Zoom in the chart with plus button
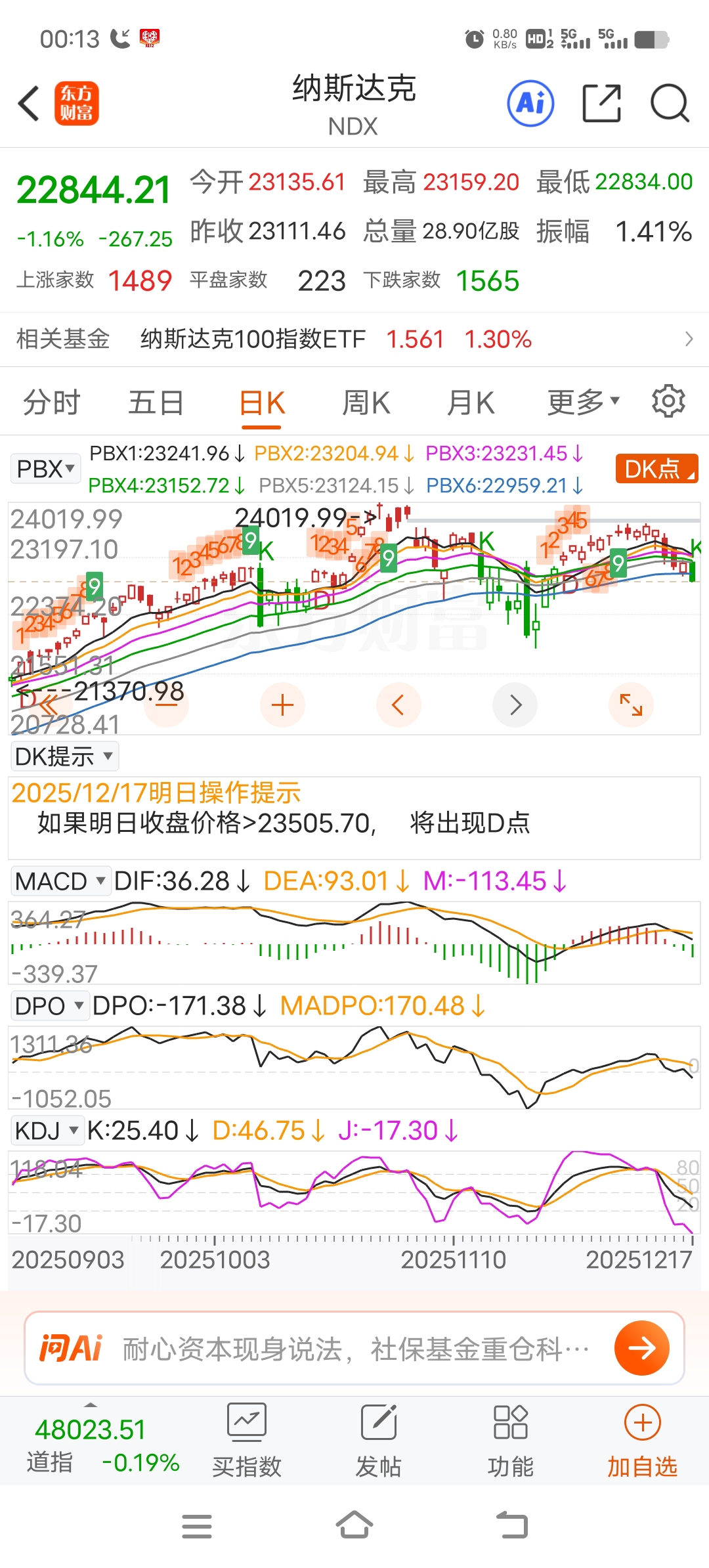 (x=282, y=705)
